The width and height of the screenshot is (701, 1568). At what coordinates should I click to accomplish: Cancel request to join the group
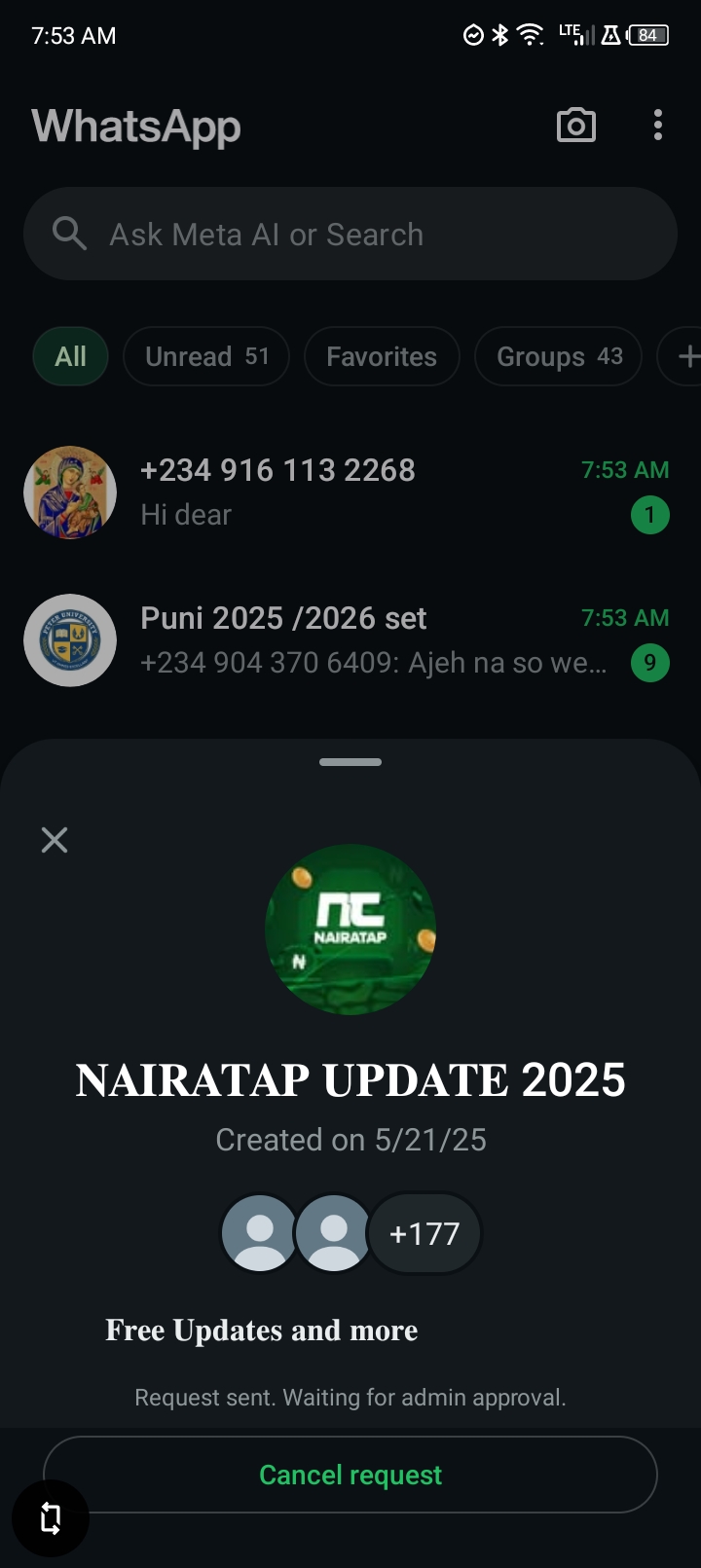[350, 1475]
